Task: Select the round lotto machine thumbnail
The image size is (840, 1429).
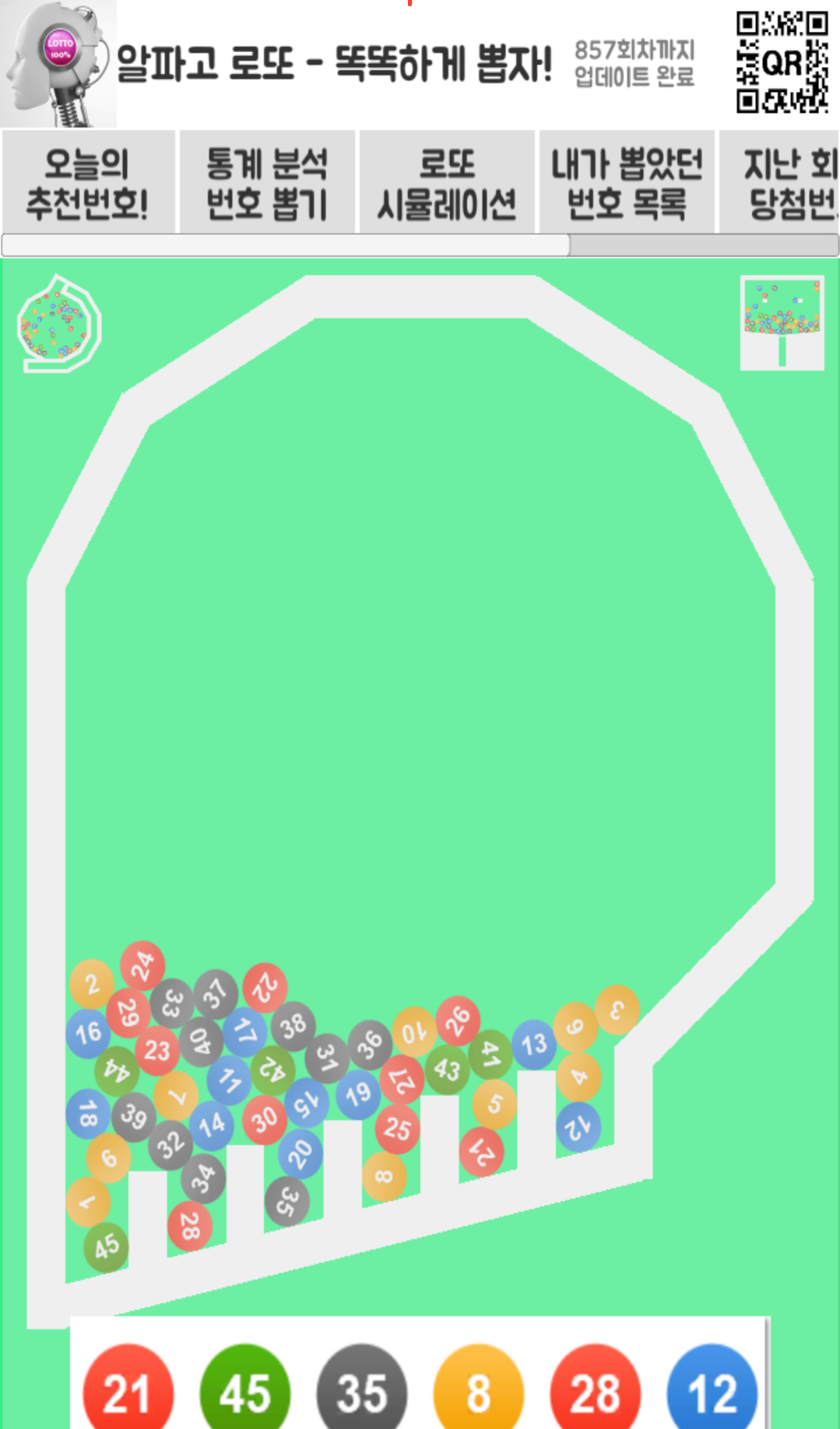Action: [x=59, y=323]
